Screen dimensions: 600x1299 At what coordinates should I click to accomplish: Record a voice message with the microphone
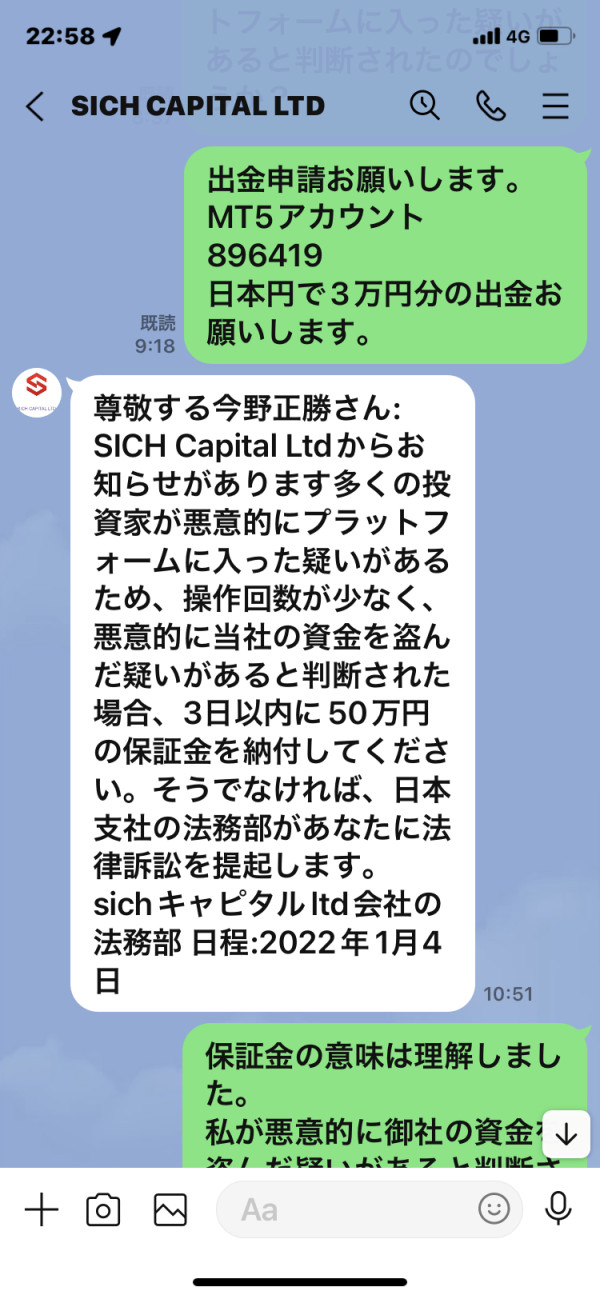tap(558, 1210)
